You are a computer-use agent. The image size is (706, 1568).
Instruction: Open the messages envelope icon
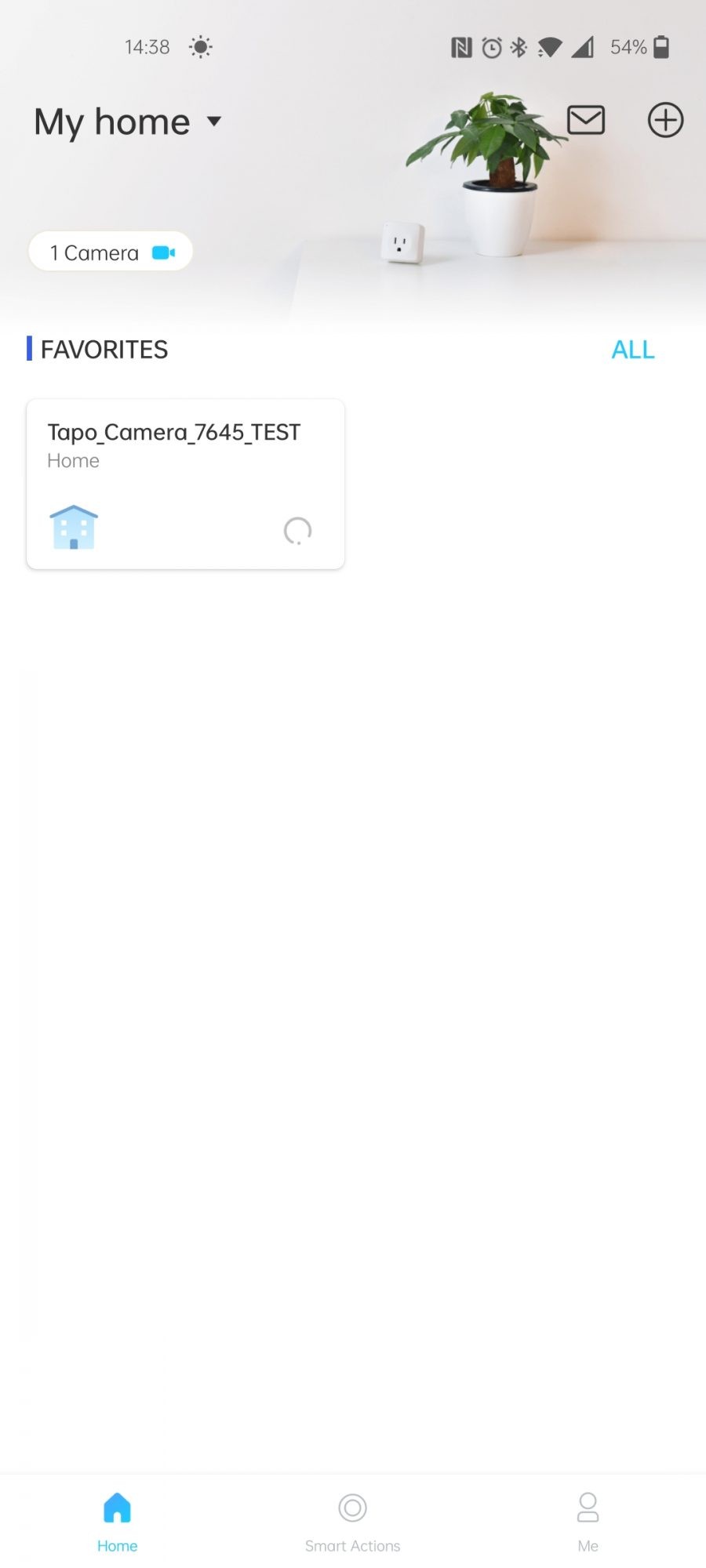[585, 120]
